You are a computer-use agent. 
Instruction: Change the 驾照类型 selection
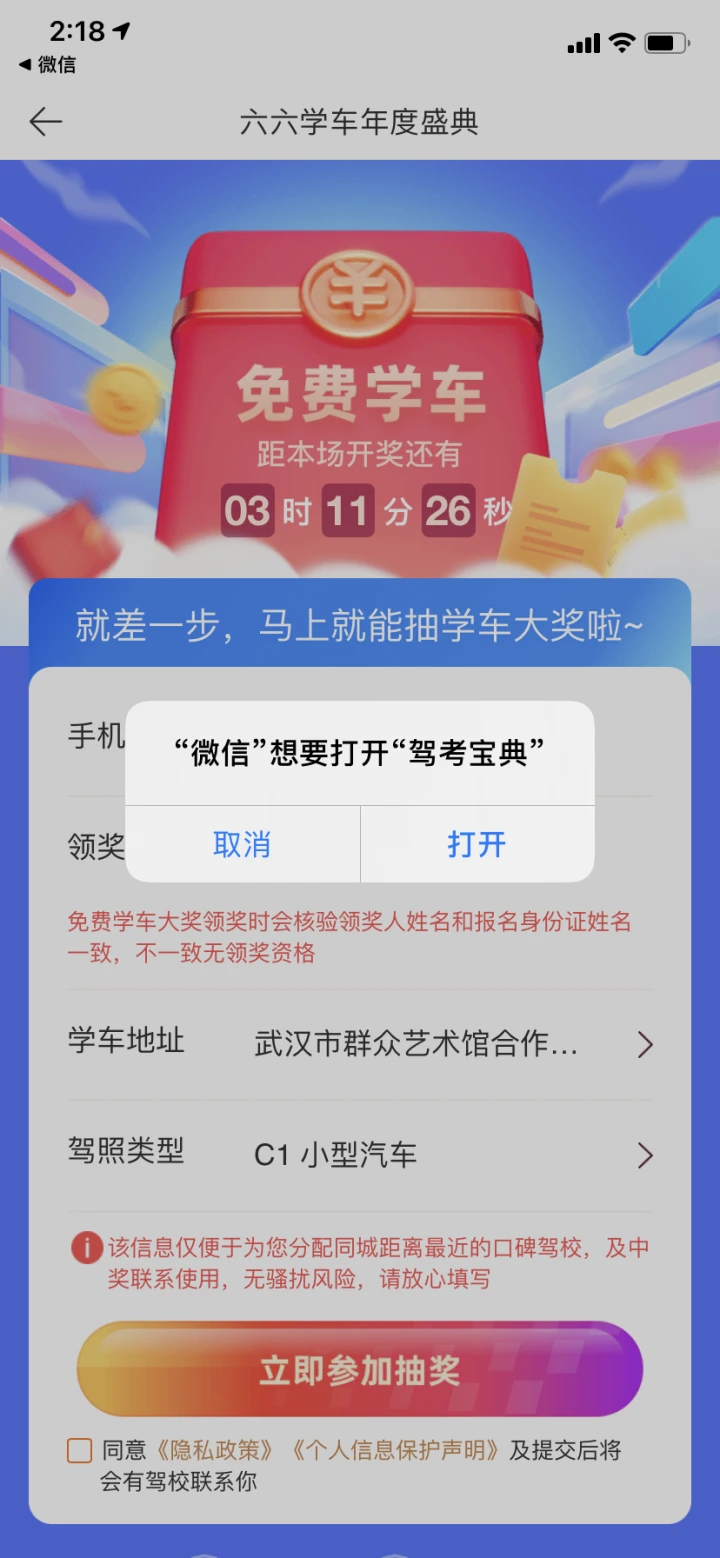(x=360, y=1155)
